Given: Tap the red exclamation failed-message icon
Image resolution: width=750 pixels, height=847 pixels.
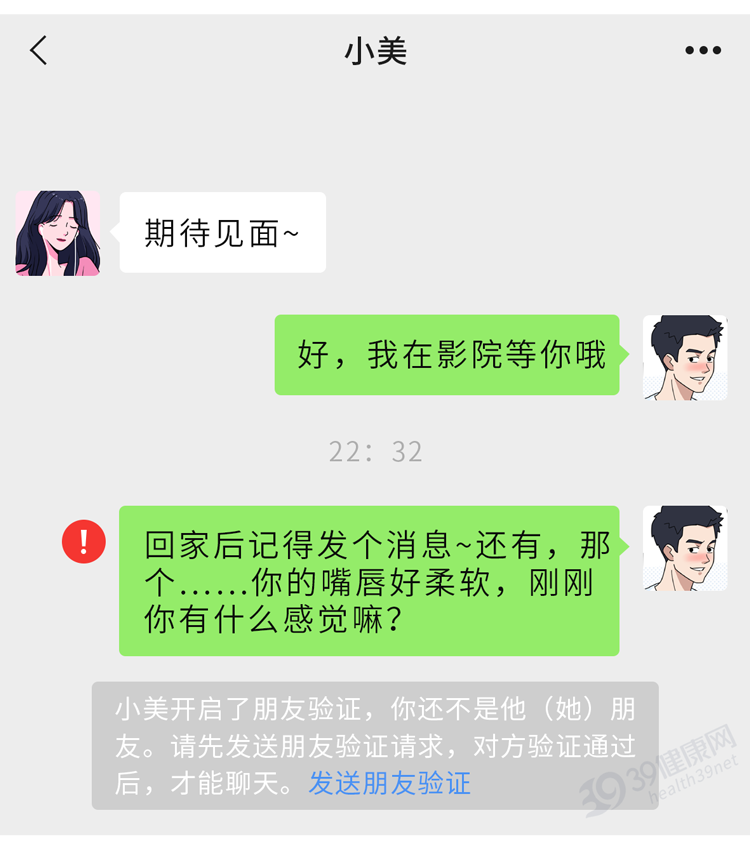Looking at the screenshot, I should pos(83,541).
